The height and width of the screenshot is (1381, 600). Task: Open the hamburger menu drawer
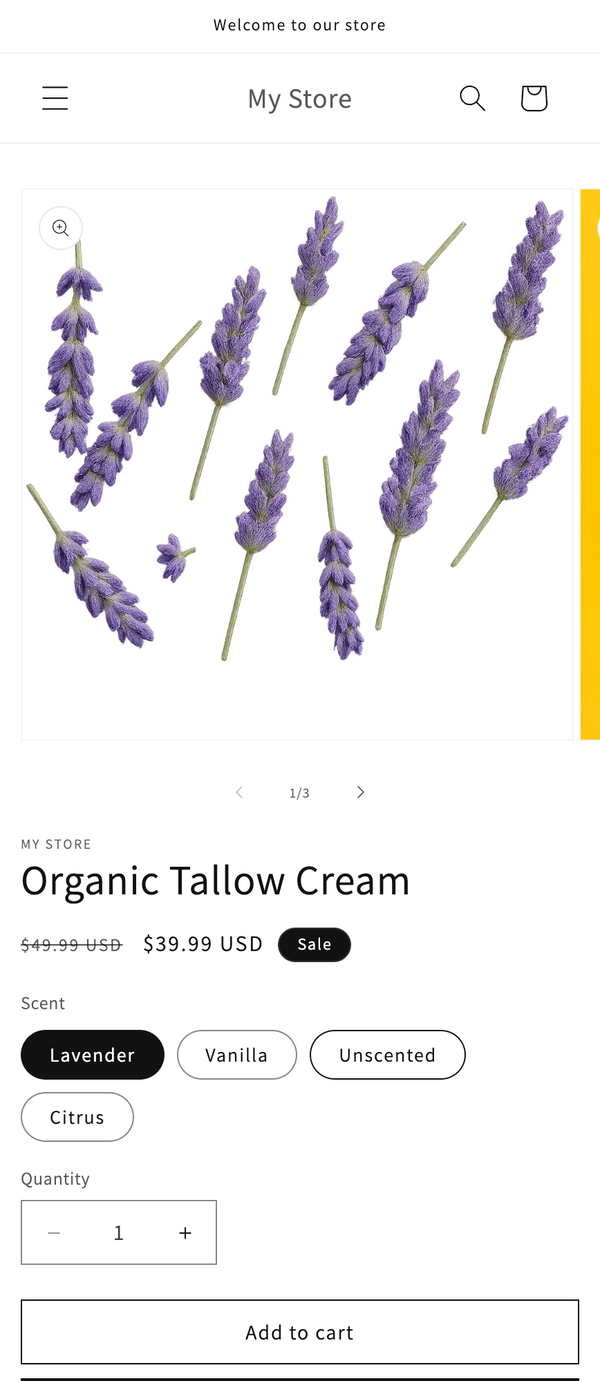tap(55, 98)
